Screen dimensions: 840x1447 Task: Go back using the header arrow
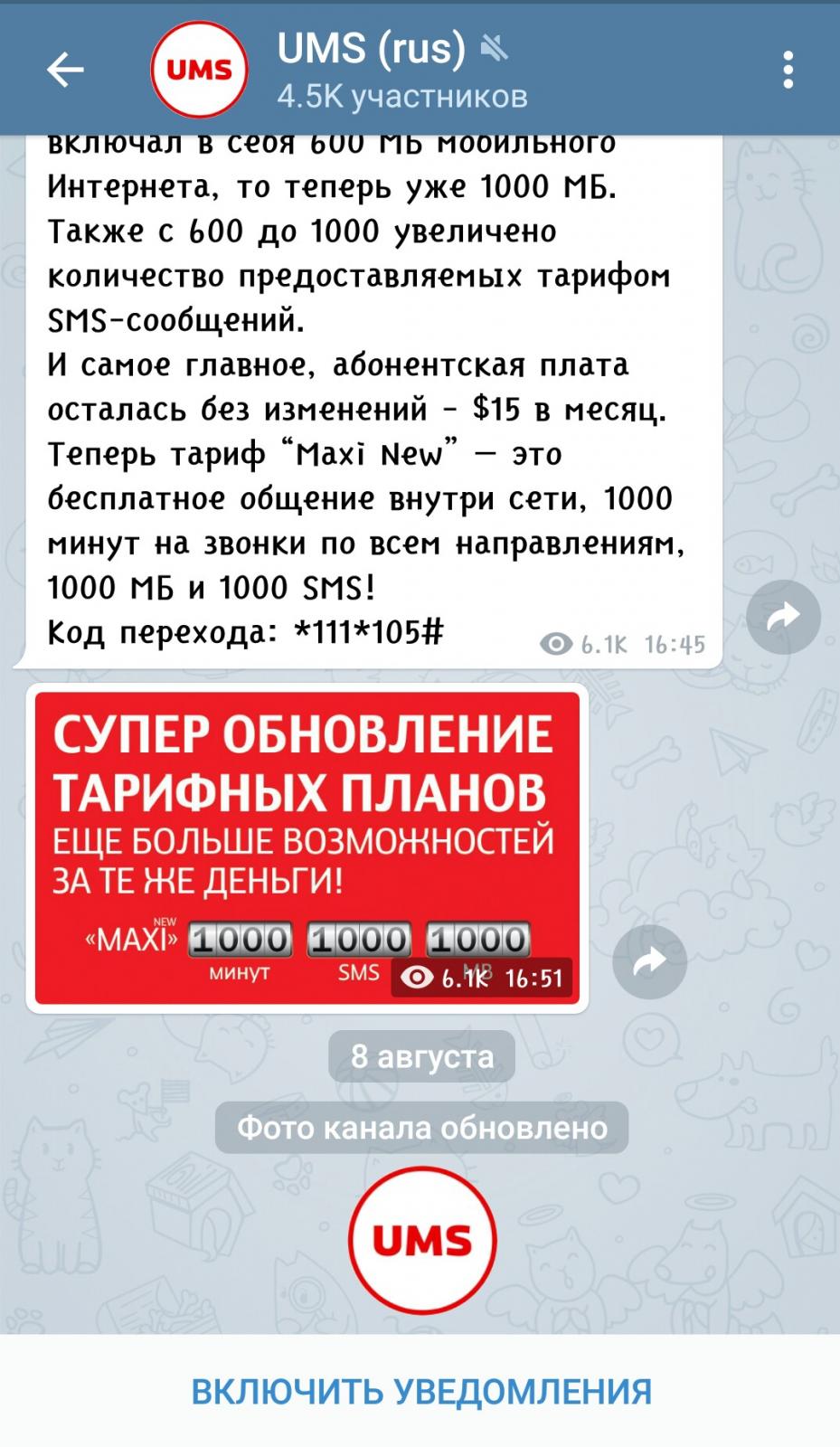(65, 70)
